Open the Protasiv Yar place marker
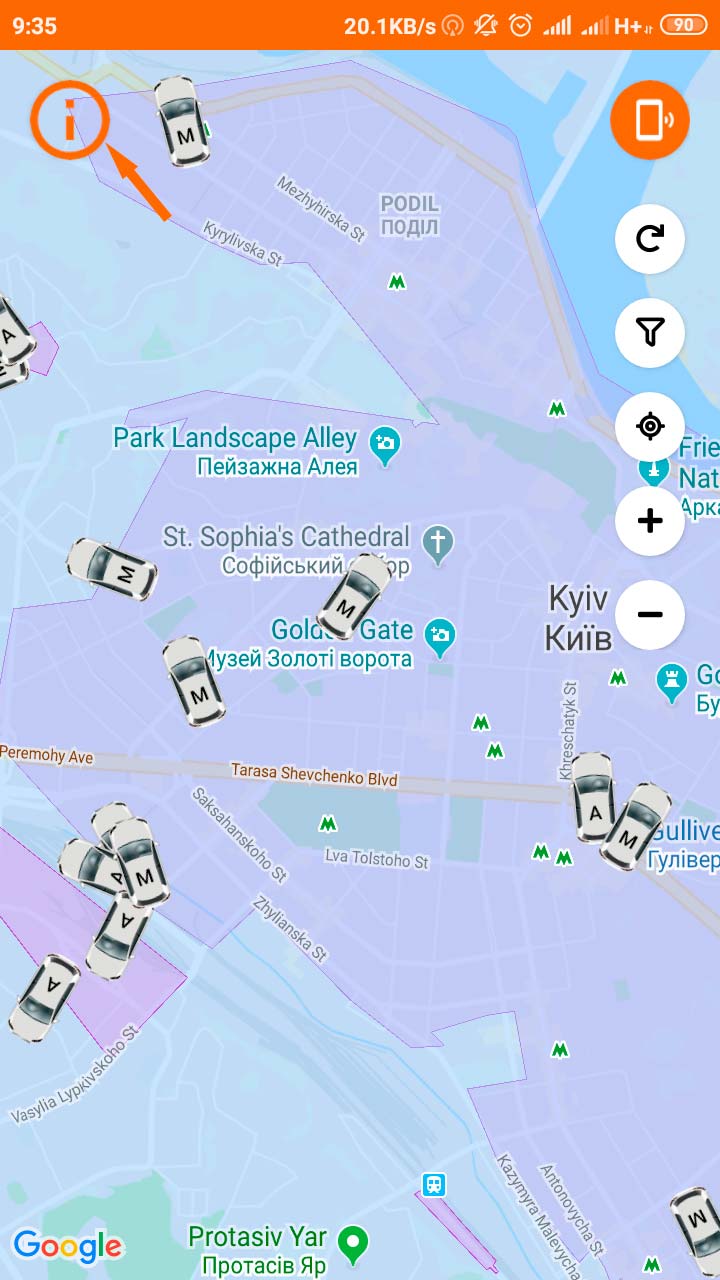Image resolution: width=720 pixels, height=1280 pixels. (x=351, y=1245)
